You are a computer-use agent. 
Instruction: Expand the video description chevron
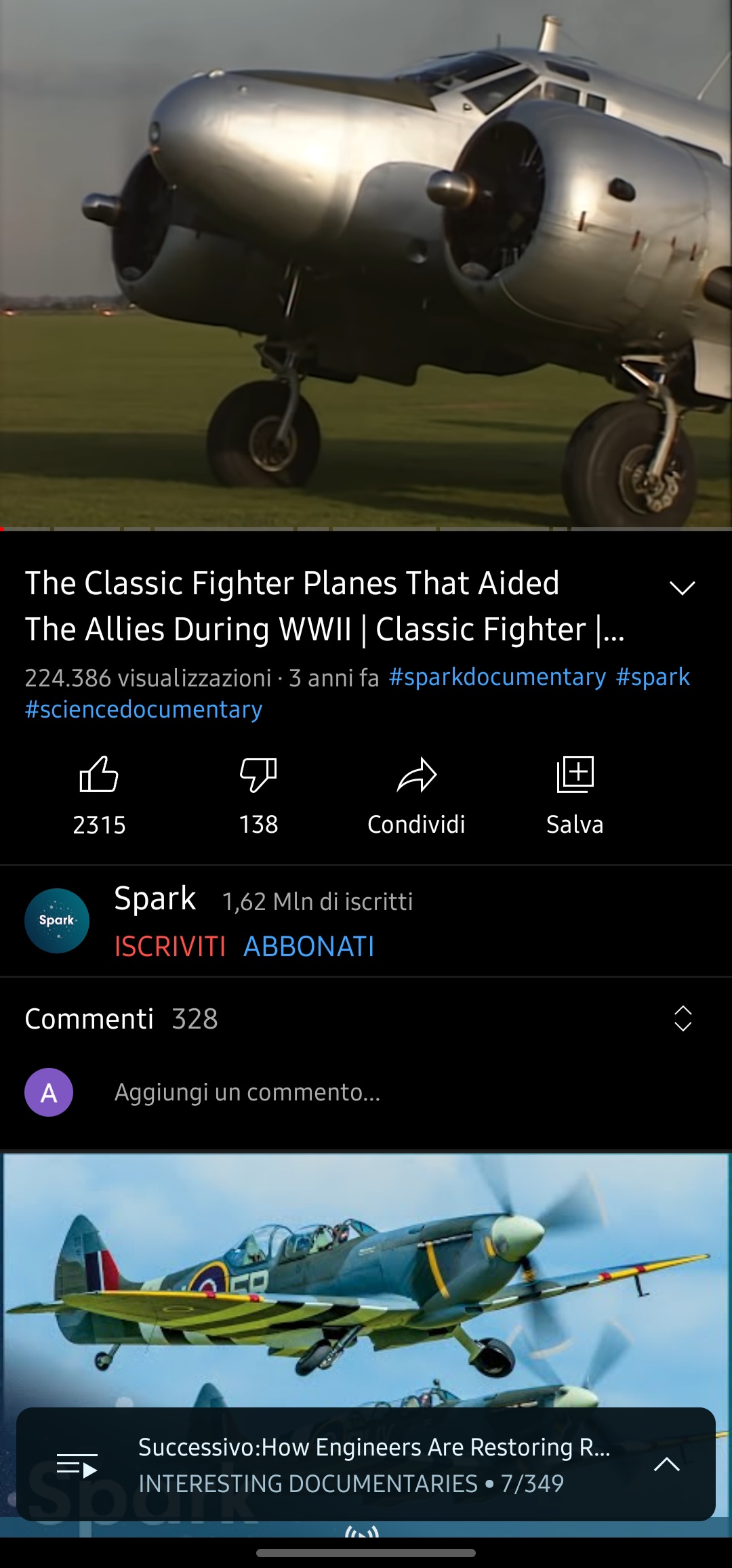point(682,587)
